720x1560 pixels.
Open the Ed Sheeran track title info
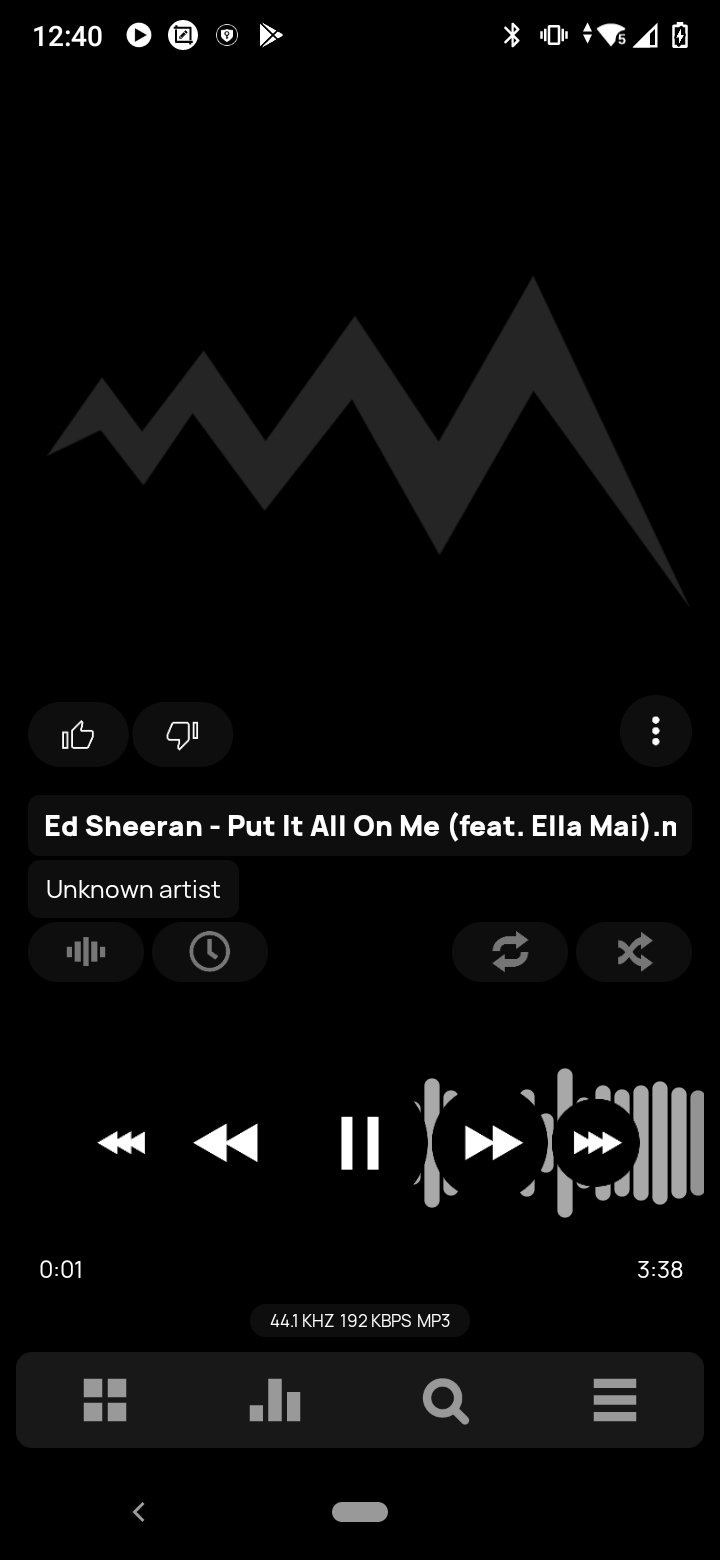(x=360, y=826)
